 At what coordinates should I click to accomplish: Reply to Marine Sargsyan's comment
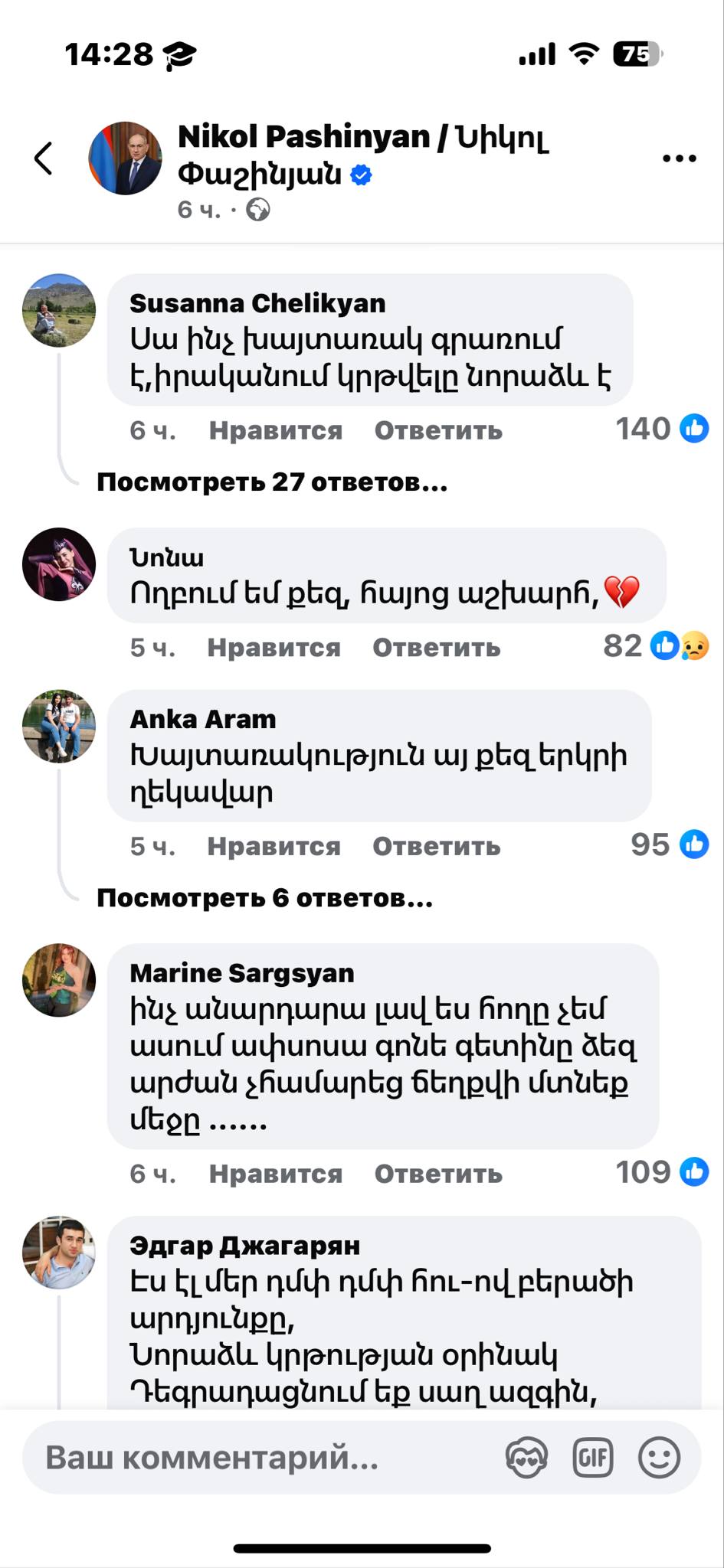pos(437,1174)
